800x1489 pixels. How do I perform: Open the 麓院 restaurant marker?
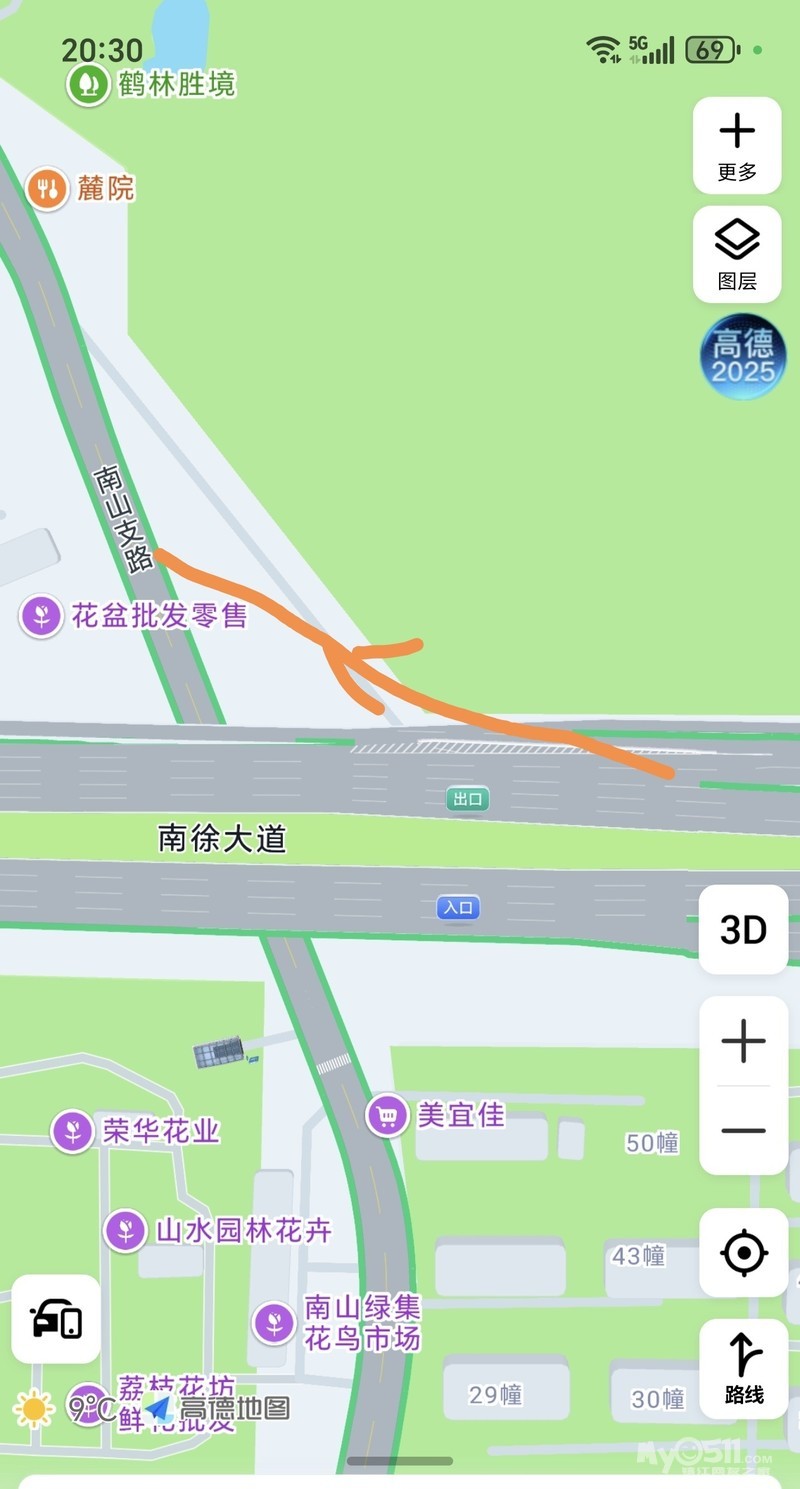click(x=46, y=188)
